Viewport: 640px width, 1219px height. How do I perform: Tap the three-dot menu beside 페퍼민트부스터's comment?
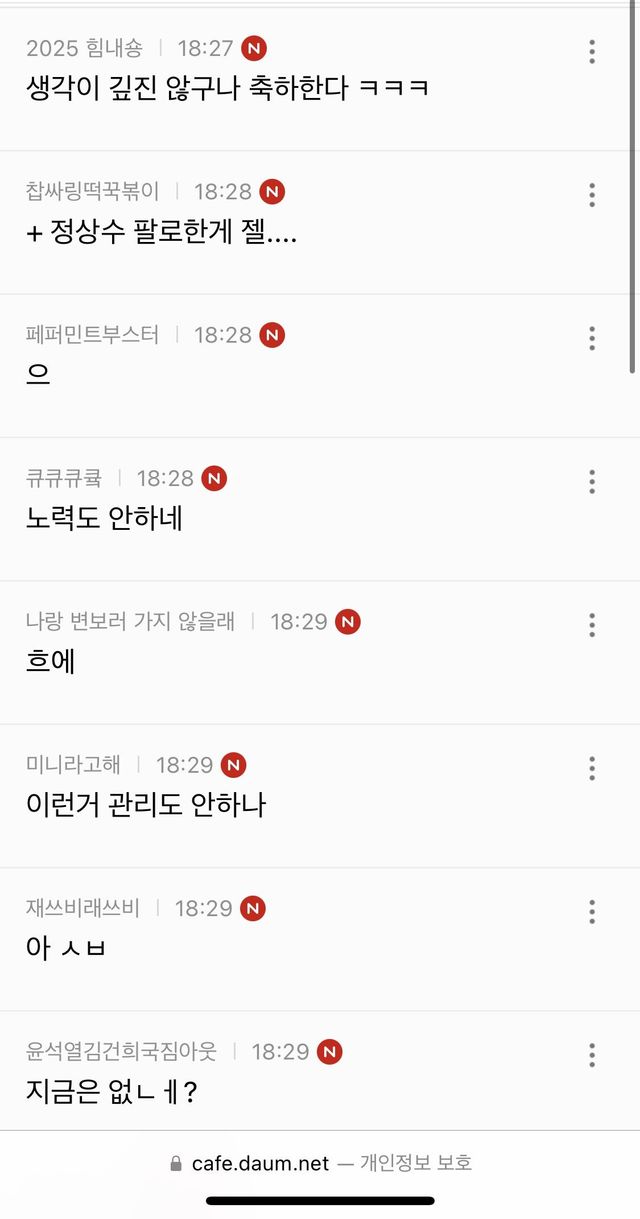[592, 338]
